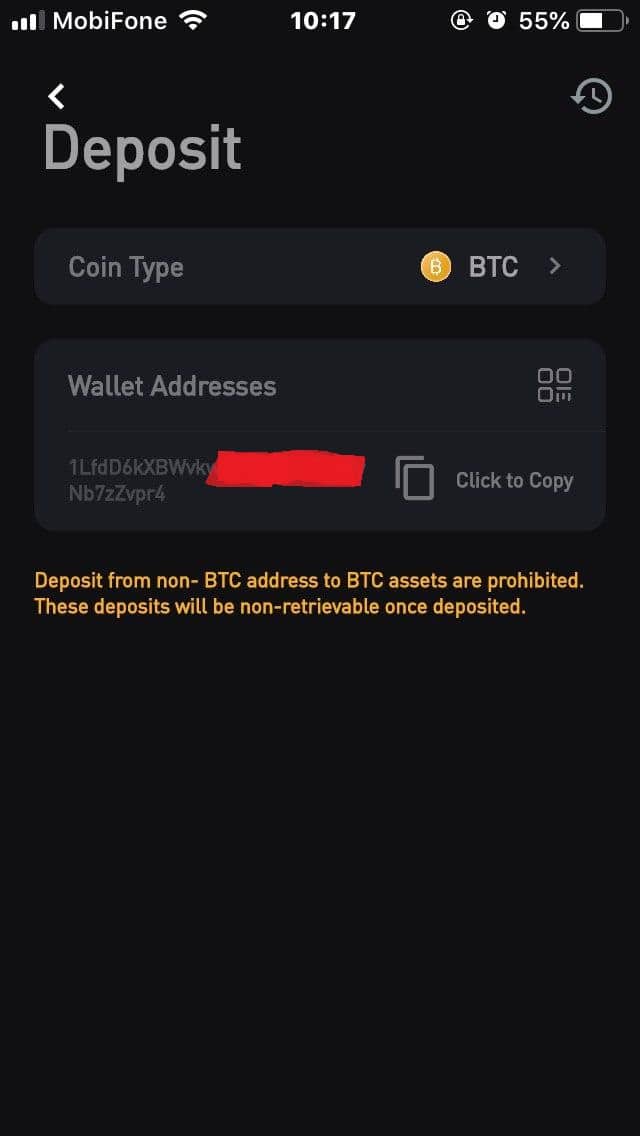Go back from the Deposit screen

coord(57,96)
